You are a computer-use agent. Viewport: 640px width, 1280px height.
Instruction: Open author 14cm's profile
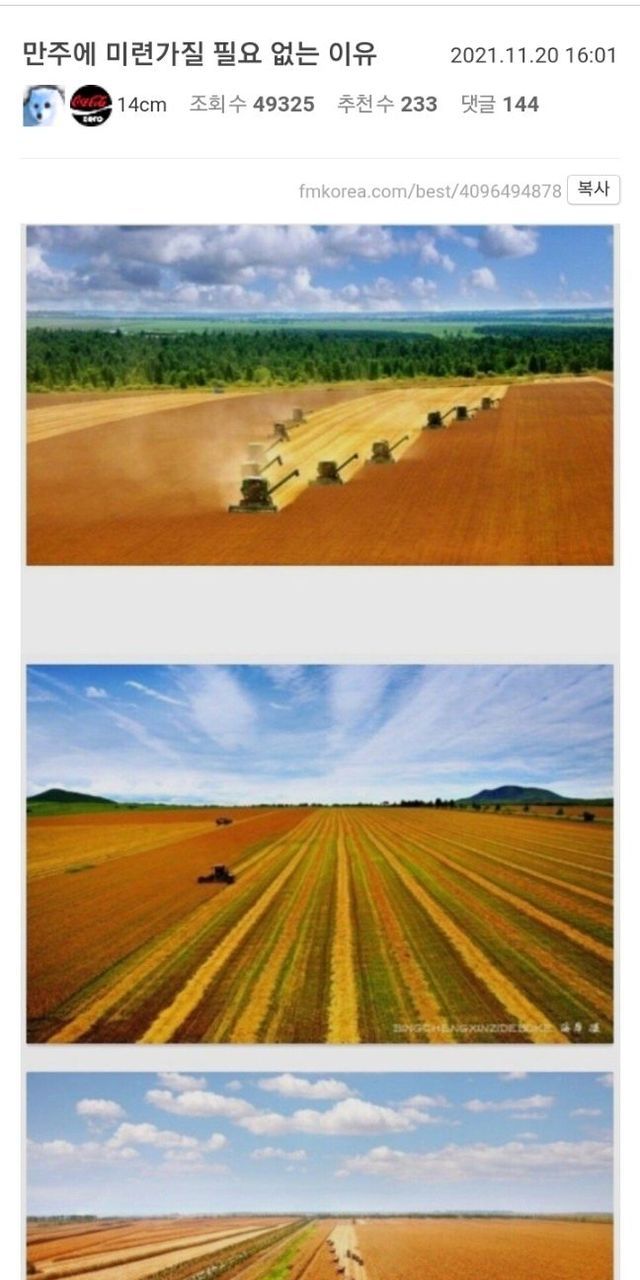141,104
